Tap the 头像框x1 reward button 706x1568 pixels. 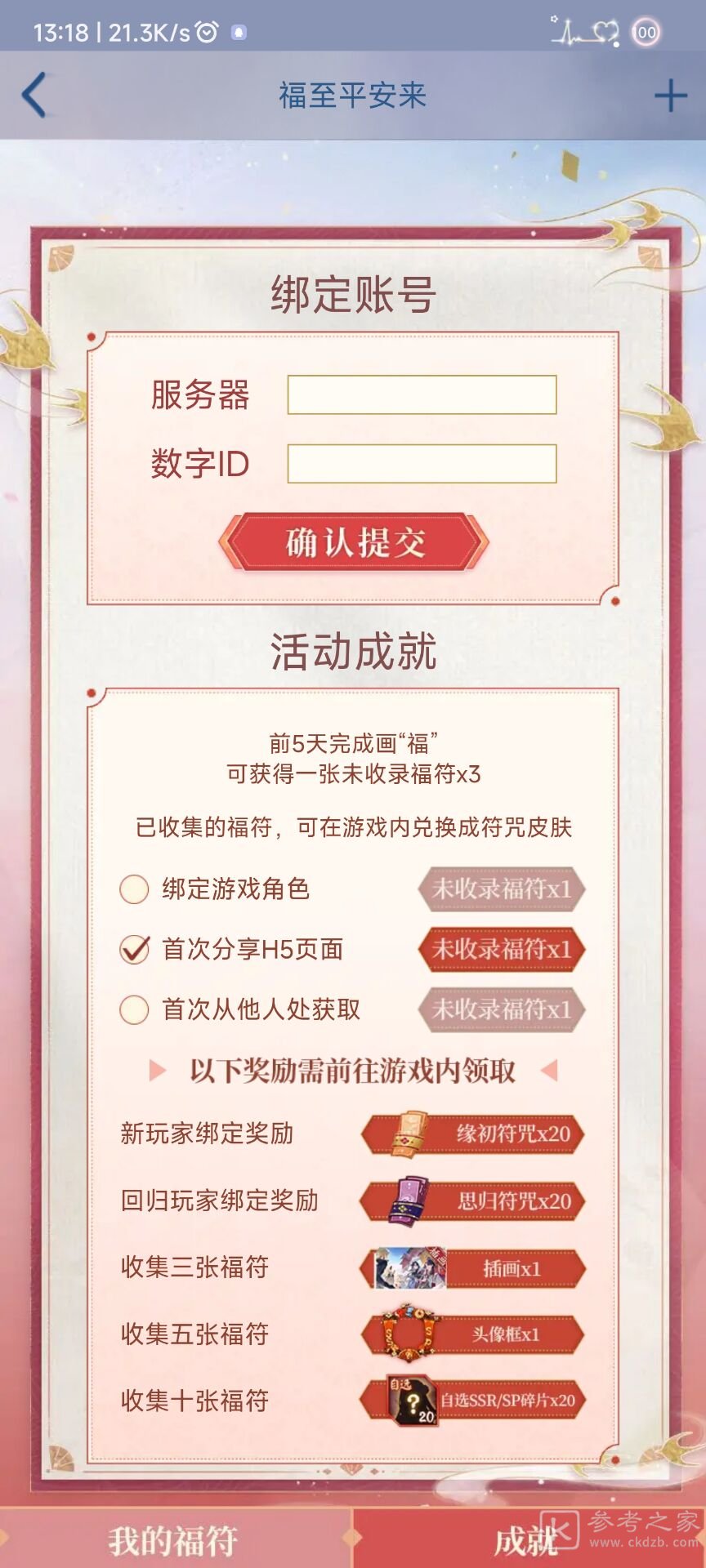[x=474, y=1334]
